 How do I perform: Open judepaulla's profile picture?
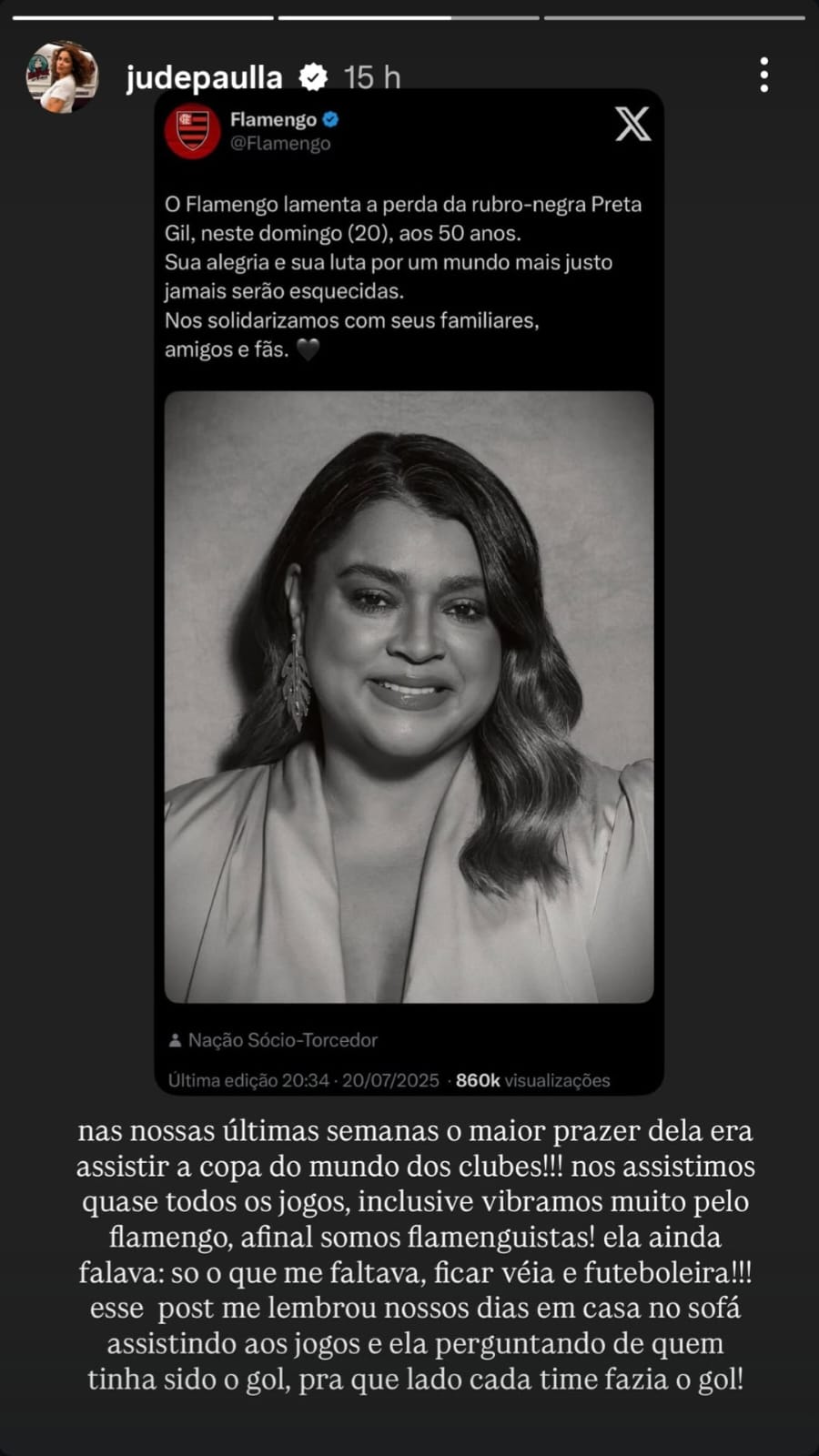tap(61, 77)
